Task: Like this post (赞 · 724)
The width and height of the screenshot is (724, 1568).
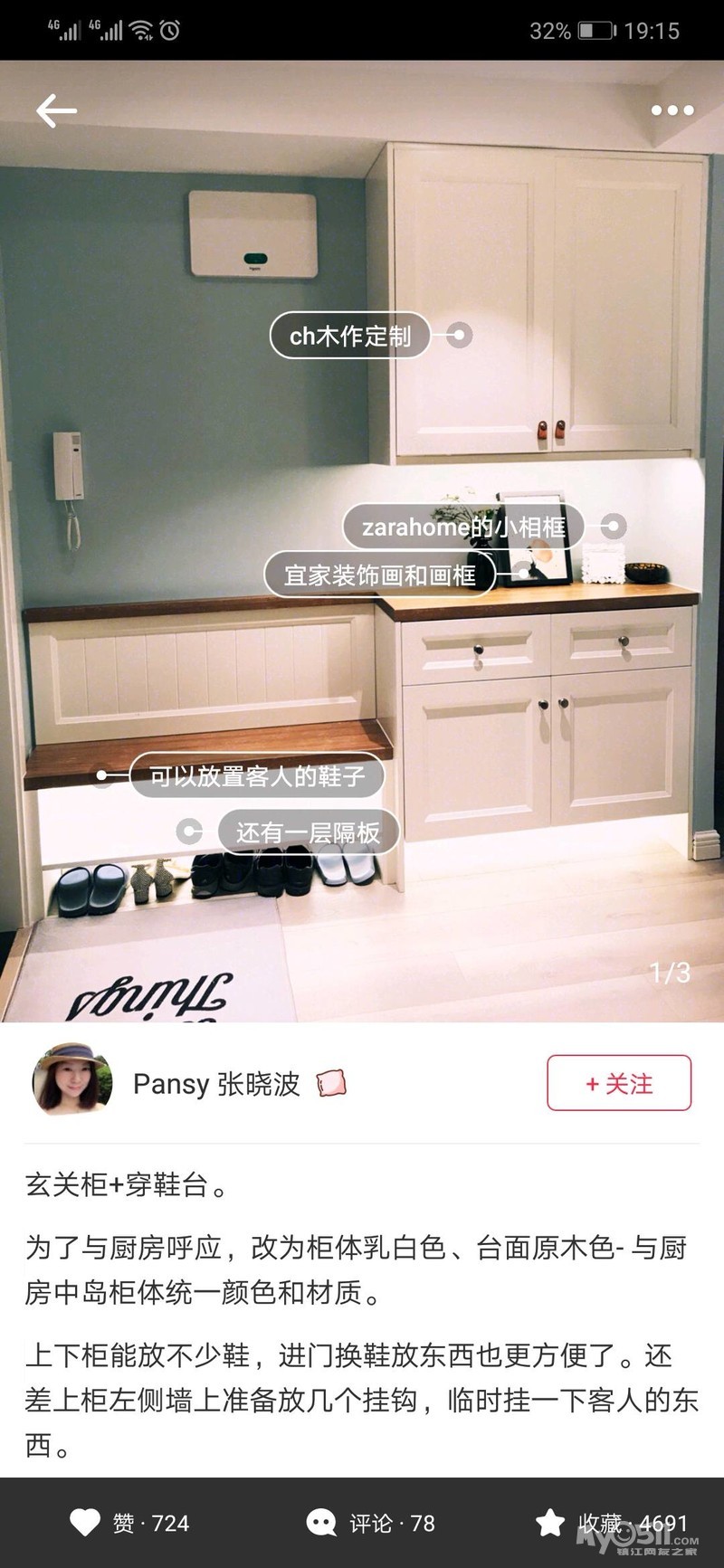Action: point(129,1523)
